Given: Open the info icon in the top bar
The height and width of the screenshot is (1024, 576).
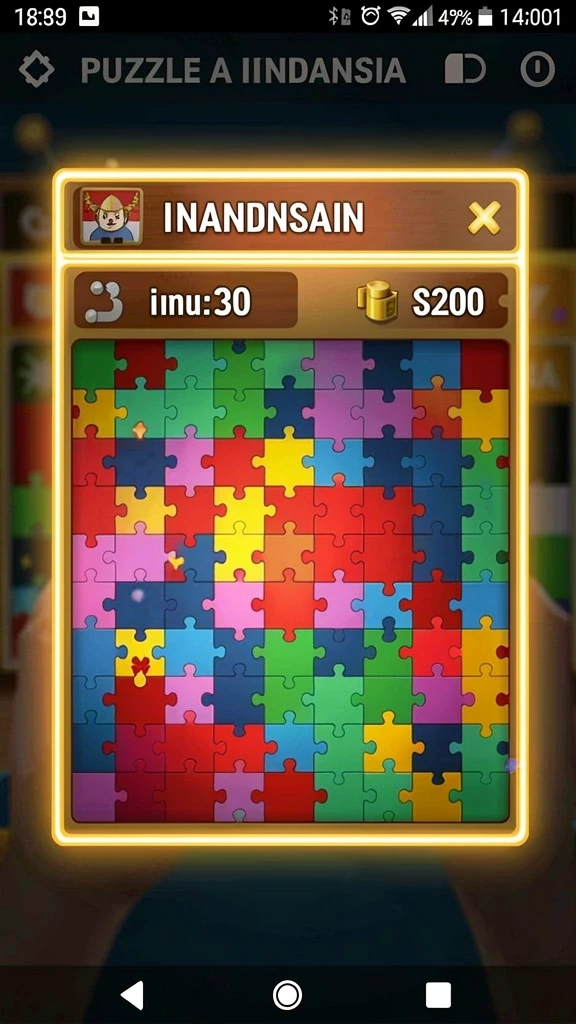Looking at the screenshot, I should [x=537, y=69].
